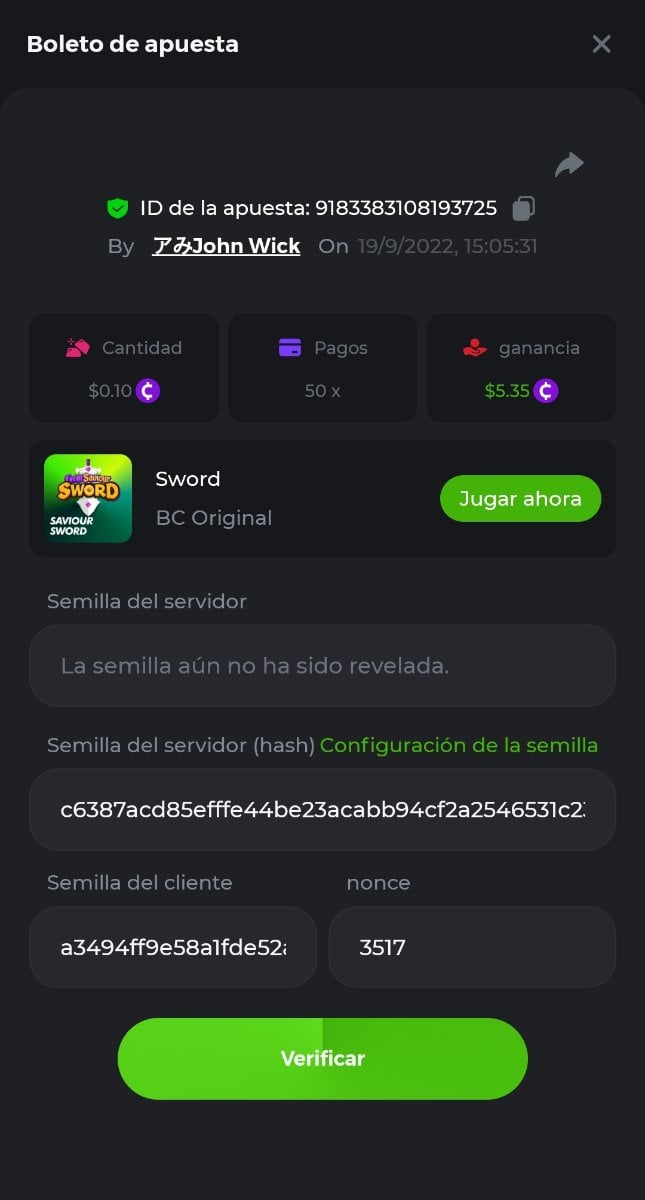Tap the Verificar button

[322, 1058]
